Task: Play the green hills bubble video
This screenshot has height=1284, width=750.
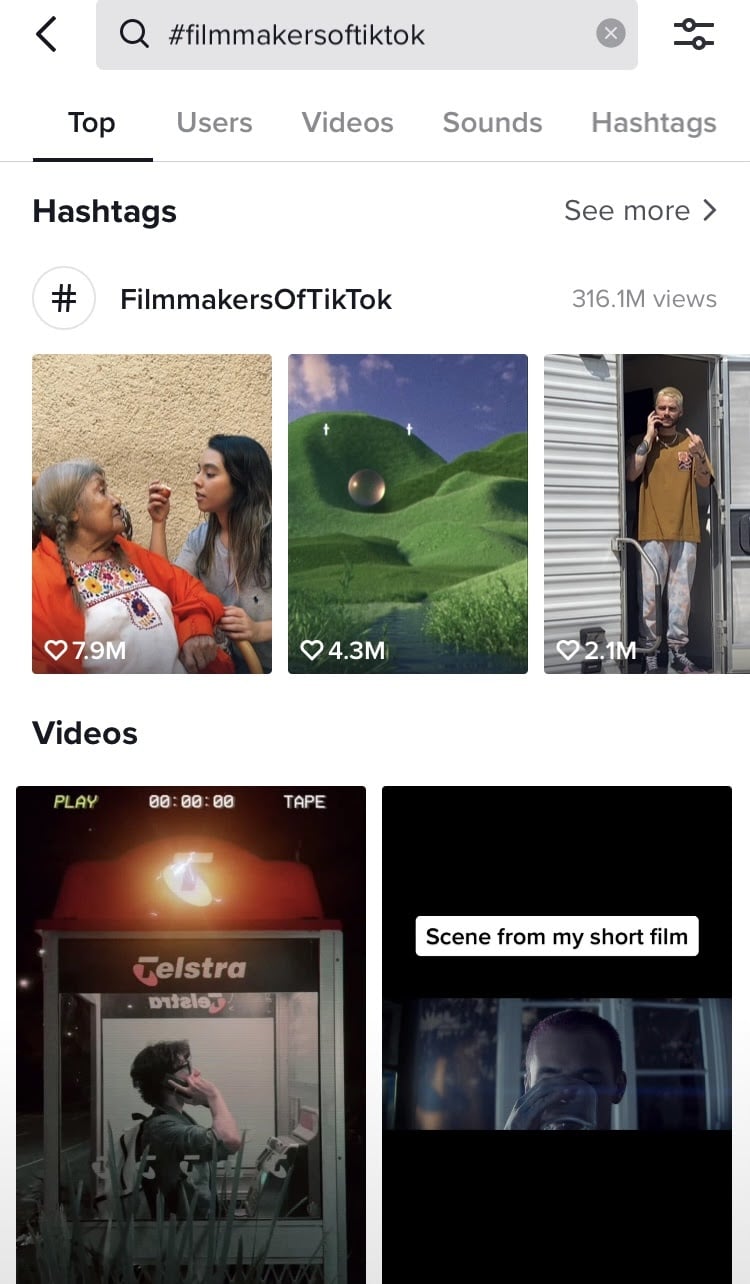Action: (x=407, y=513)
